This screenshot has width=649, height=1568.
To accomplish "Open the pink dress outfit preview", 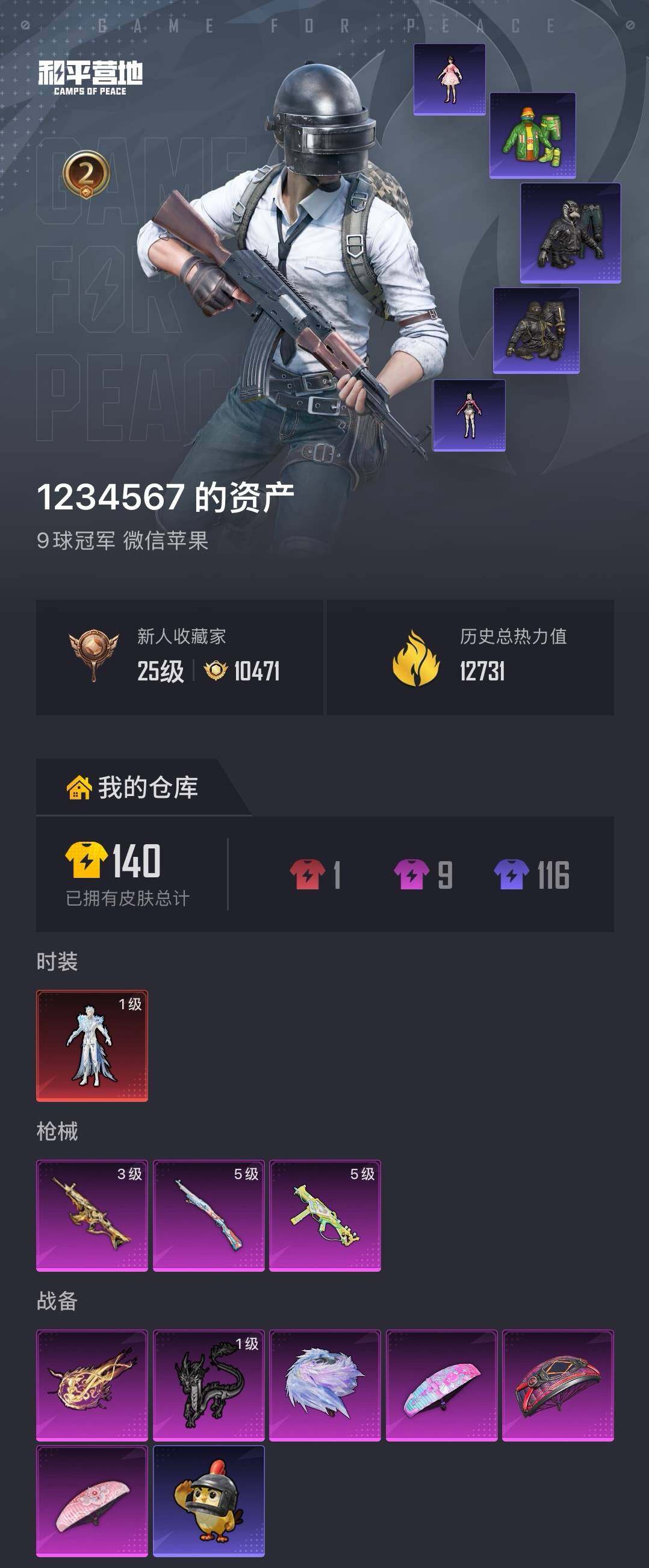I will click(450, 79).
